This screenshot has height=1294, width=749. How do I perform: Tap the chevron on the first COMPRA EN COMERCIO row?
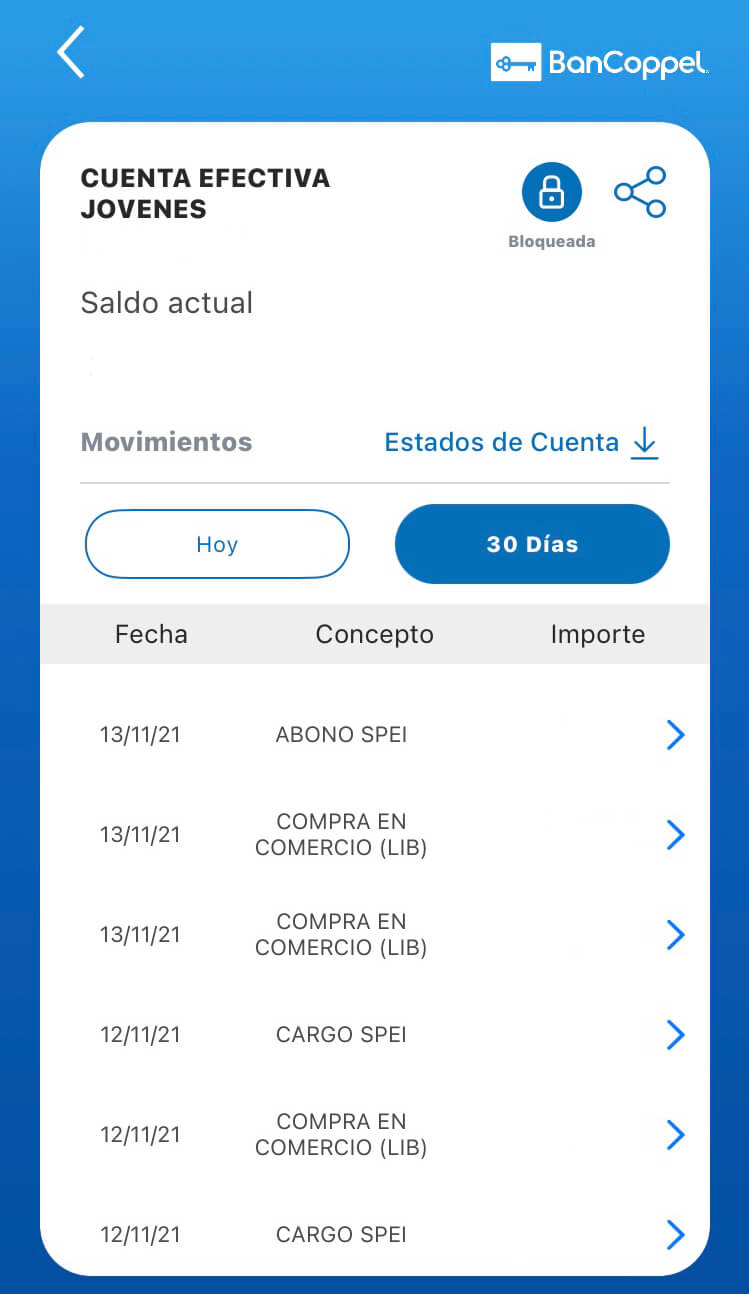point(676,835)
